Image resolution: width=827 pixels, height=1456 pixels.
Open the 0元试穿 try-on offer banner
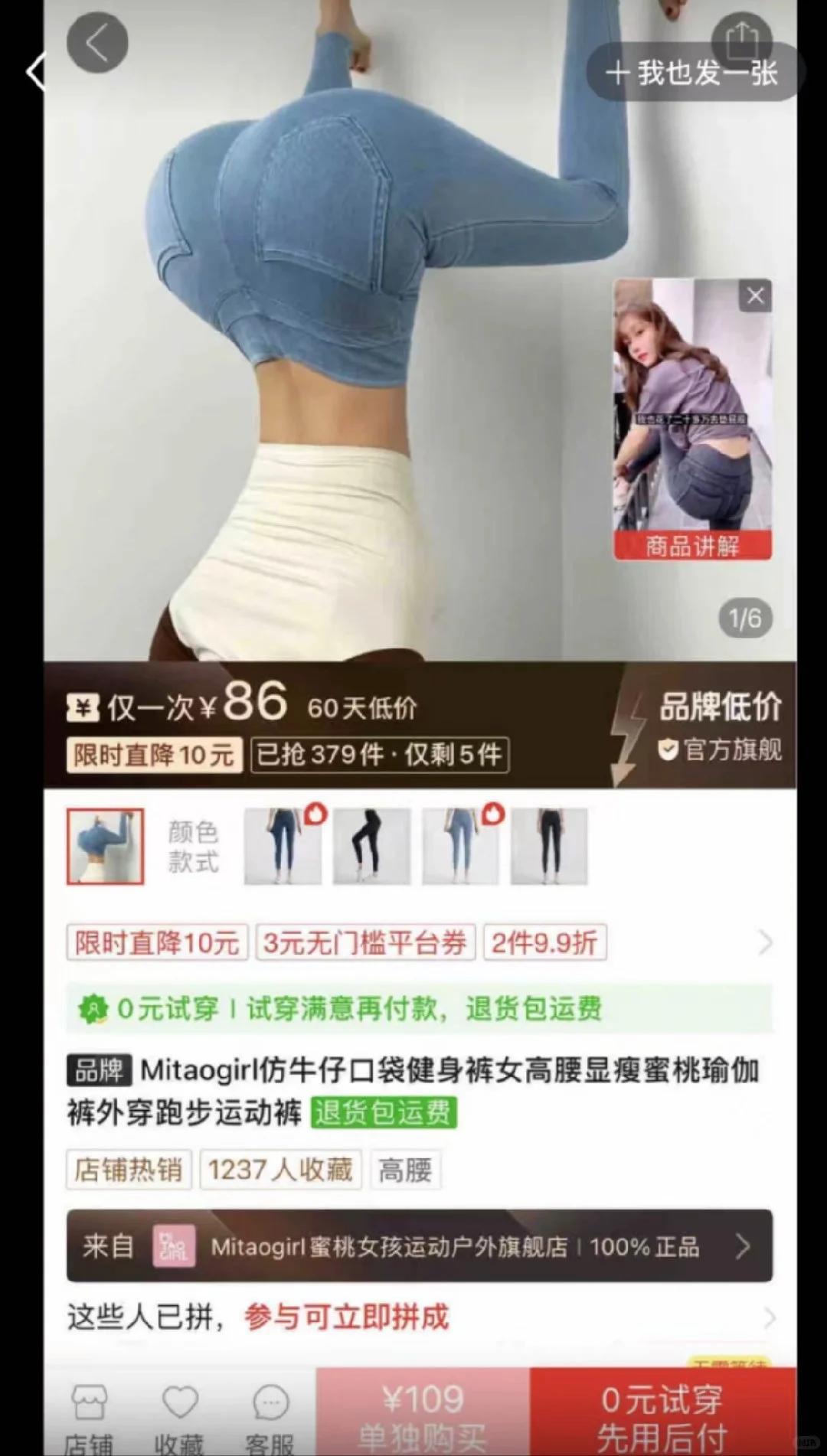tap(419, 1008)
